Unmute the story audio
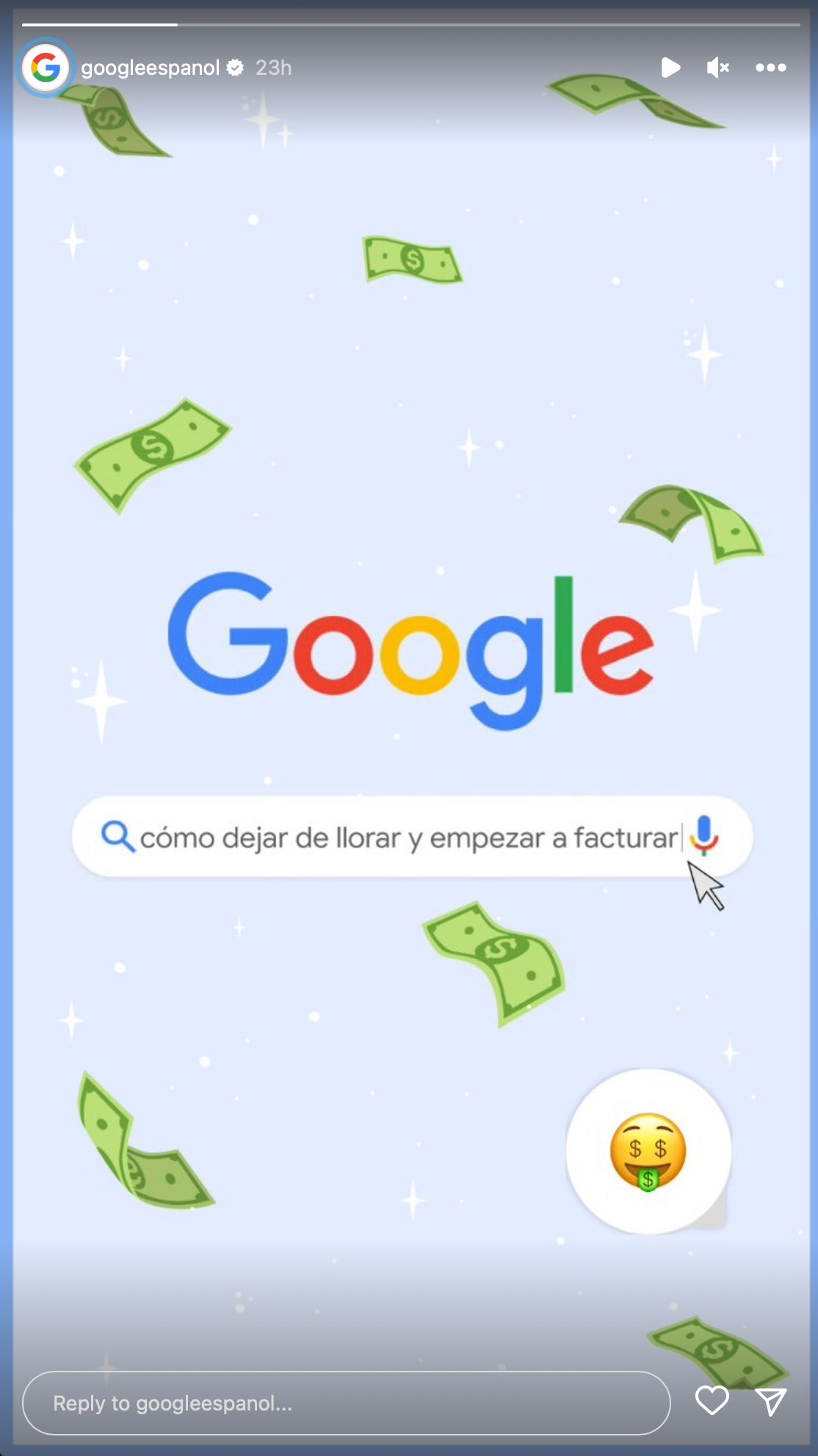Viewport: 818px width, 1456px height. click(717, 67)
